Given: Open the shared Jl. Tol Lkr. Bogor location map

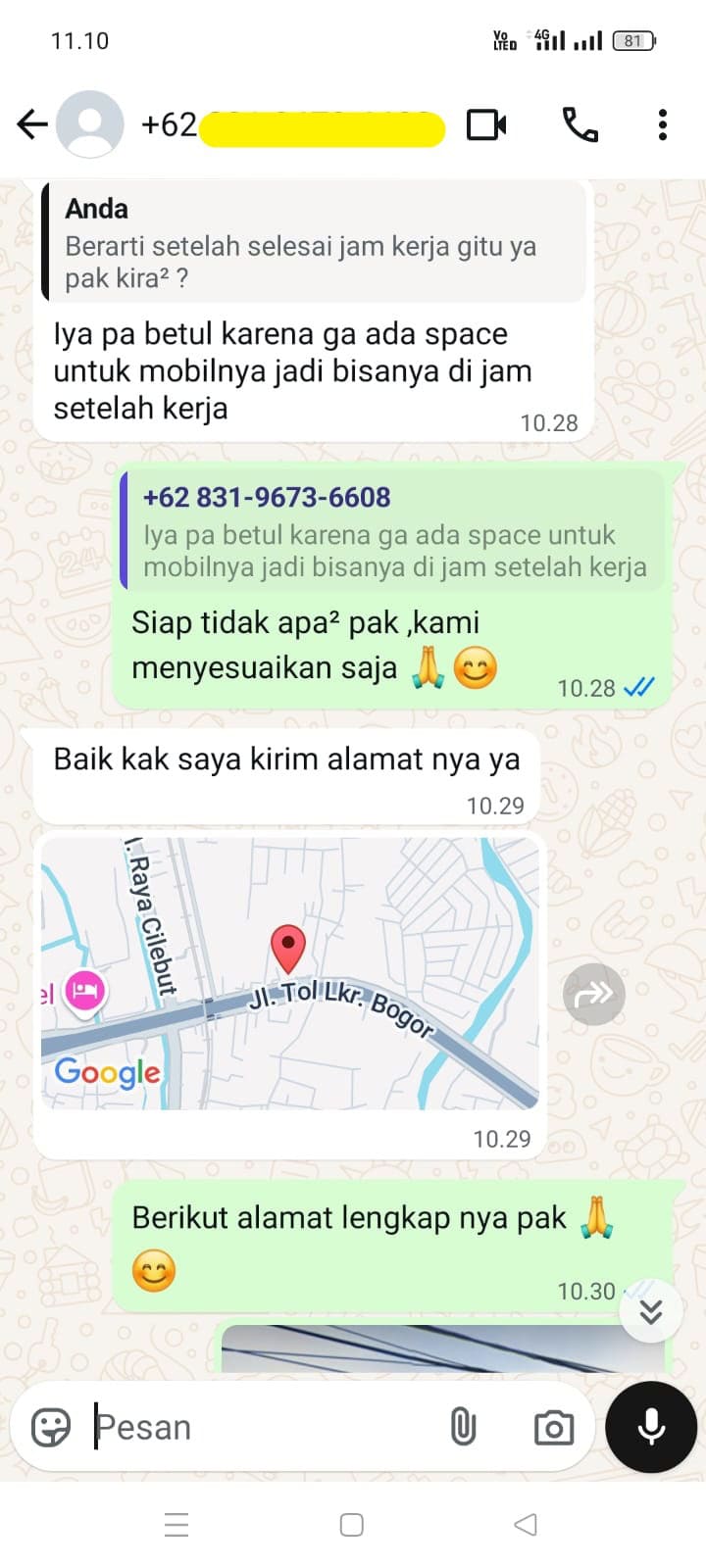Looking at the screenshot, I should (x=290, y=973).
